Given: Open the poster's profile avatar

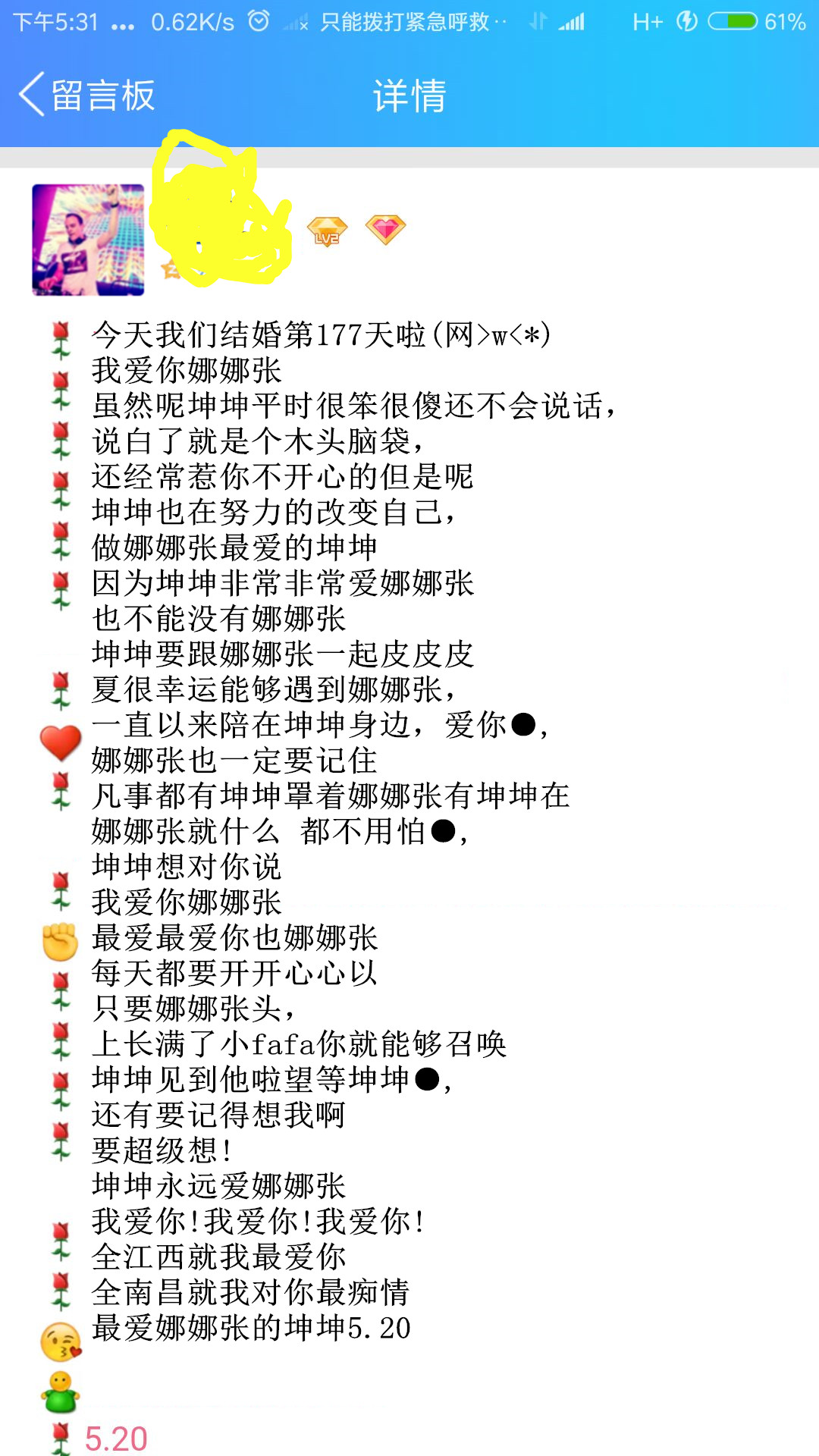Looking at the screenshot, I should click(88, 240).
